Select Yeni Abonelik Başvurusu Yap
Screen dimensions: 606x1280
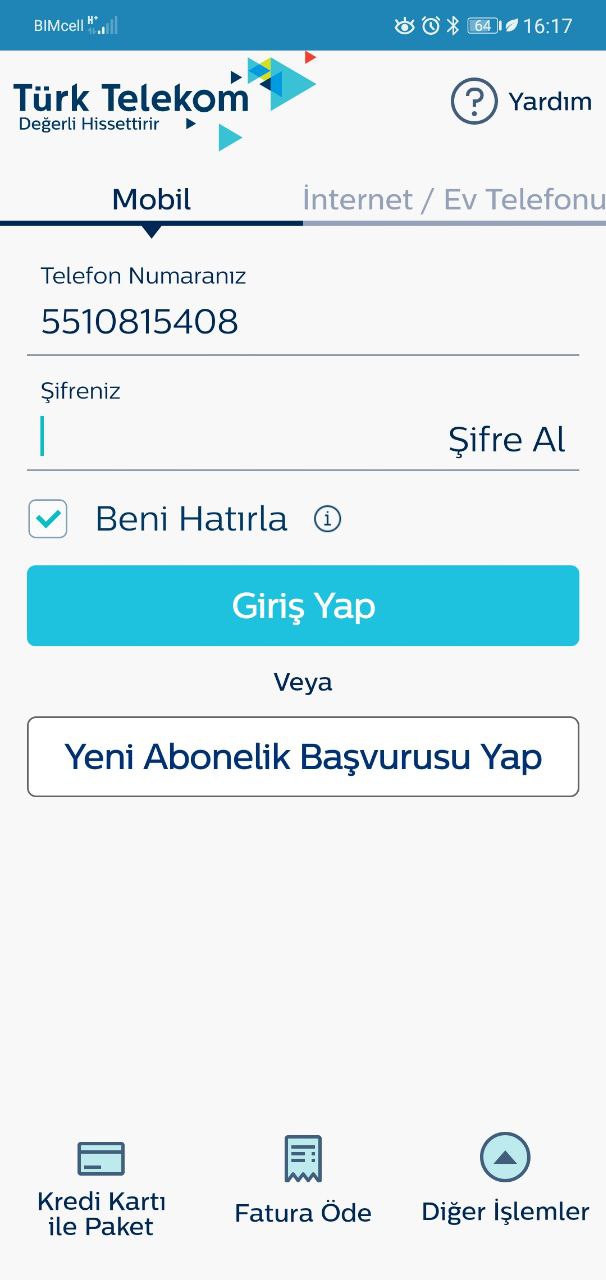(303, 756)
